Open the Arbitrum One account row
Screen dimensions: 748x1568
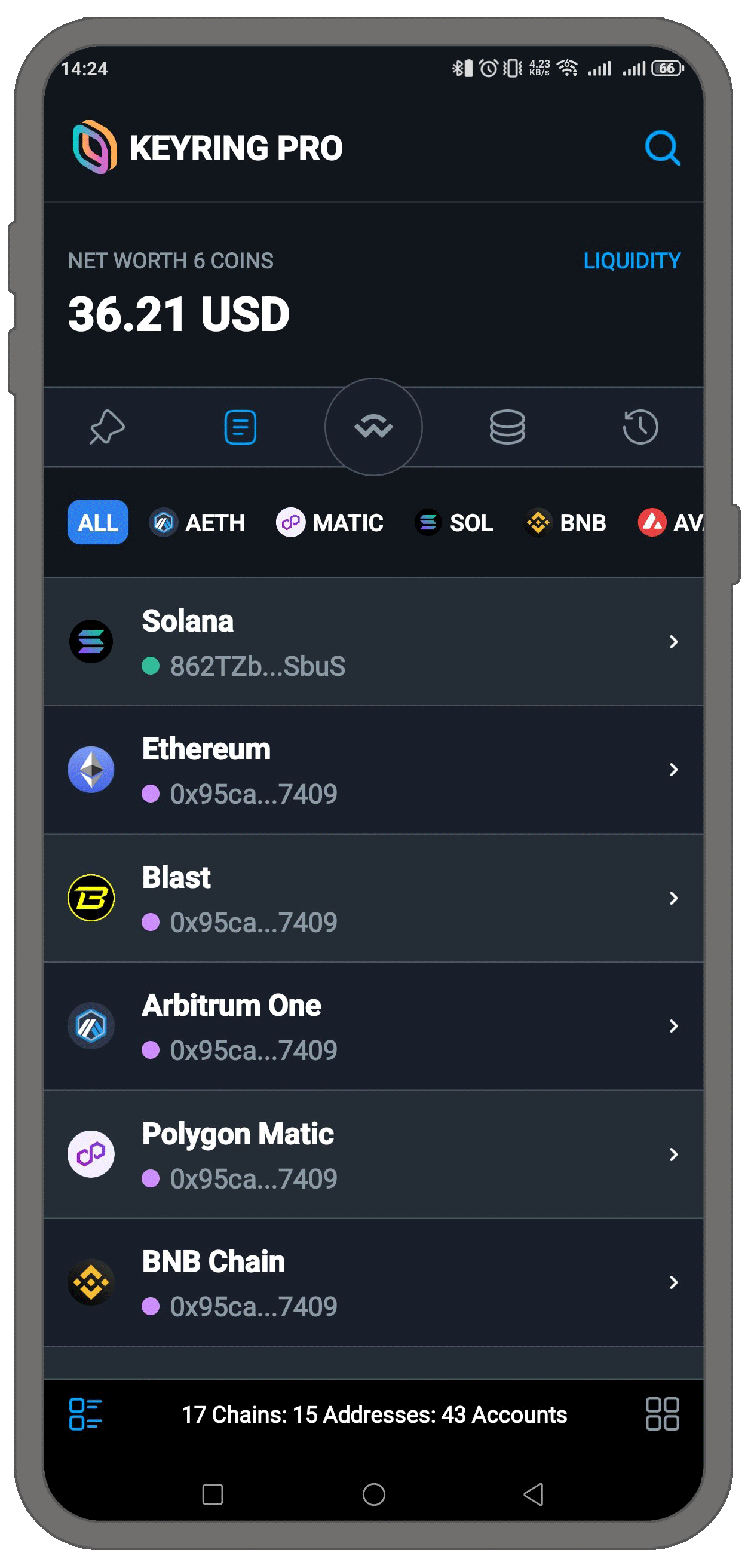coord(373,1026)
